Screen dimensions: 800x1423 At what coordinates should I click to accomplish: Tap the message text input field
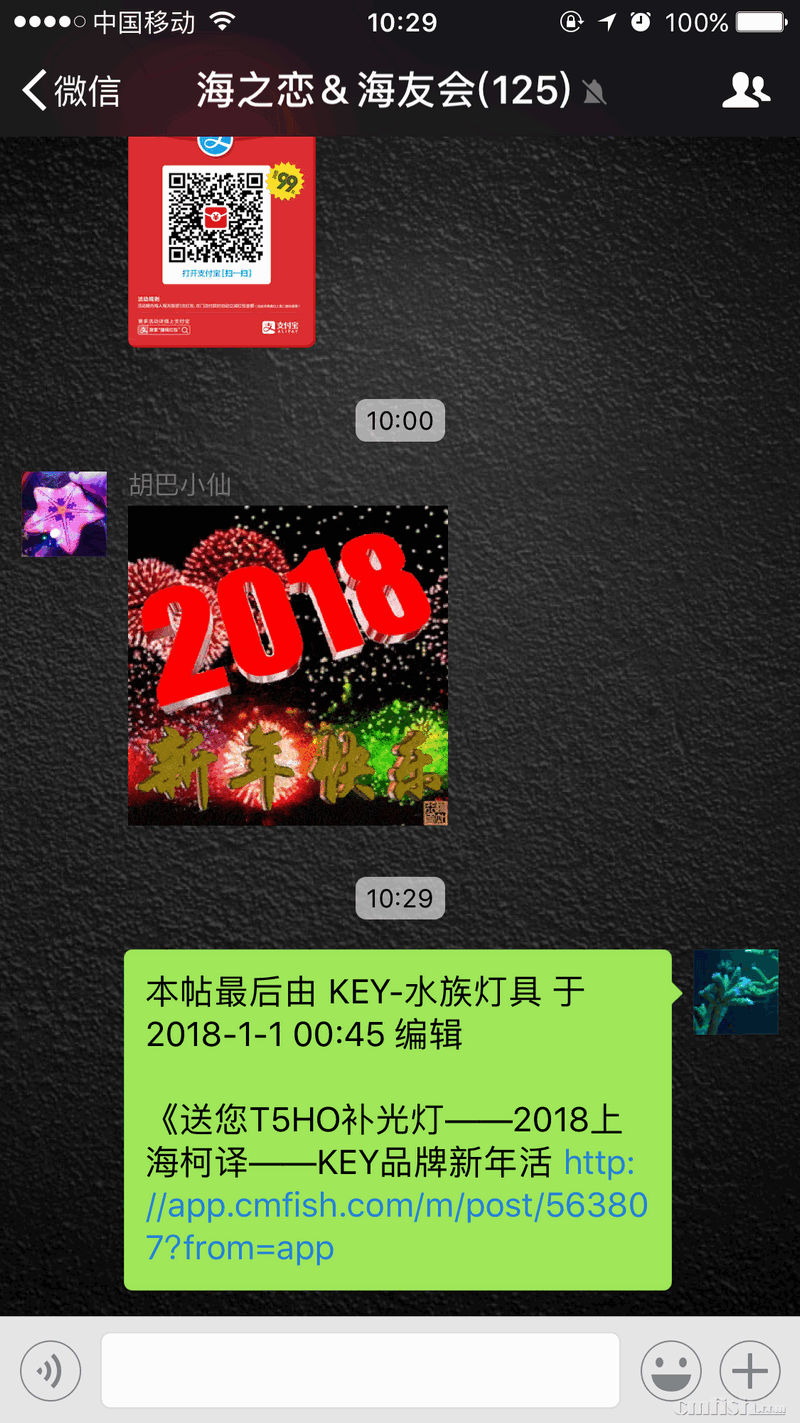coord(360,1370)
